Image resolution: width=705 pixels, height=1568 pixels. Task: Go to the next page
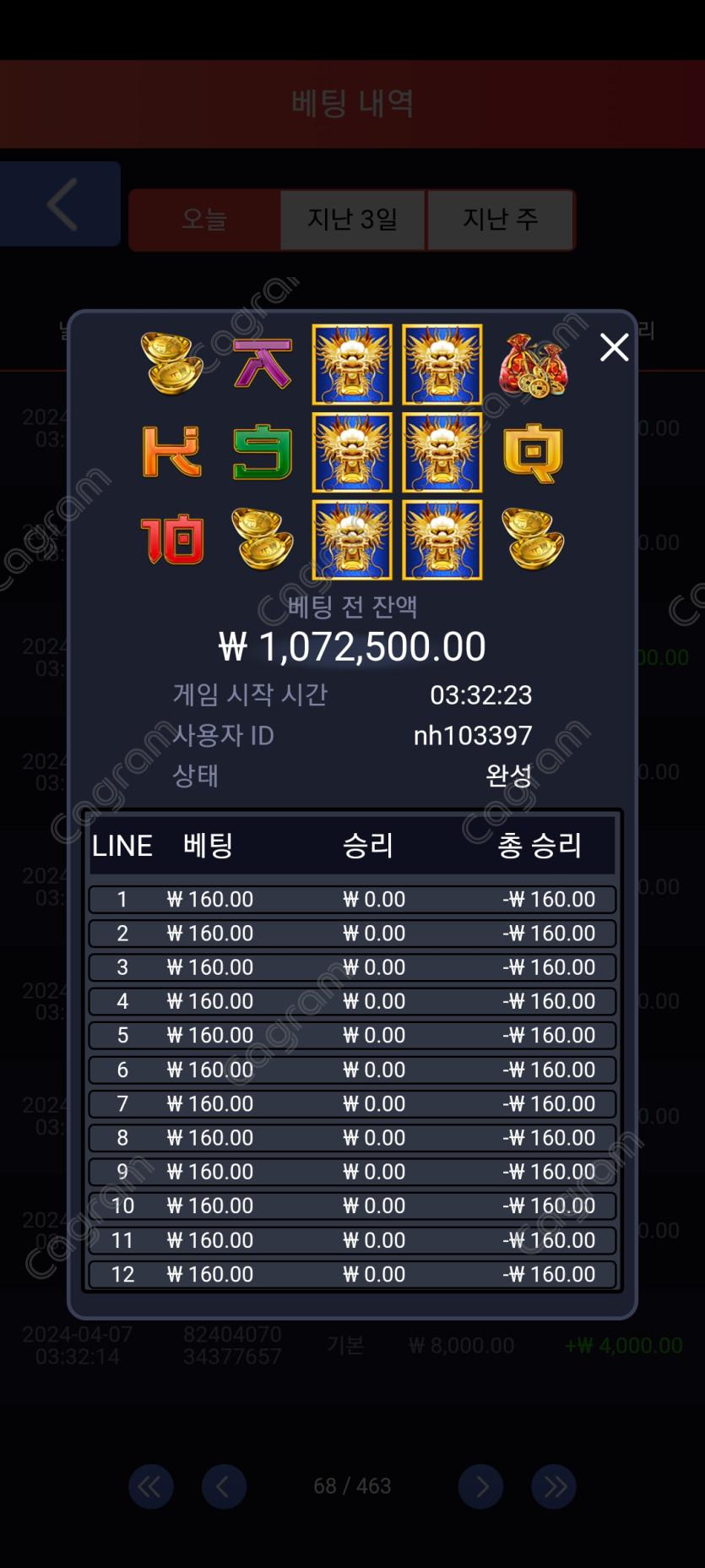point(481,1486)
